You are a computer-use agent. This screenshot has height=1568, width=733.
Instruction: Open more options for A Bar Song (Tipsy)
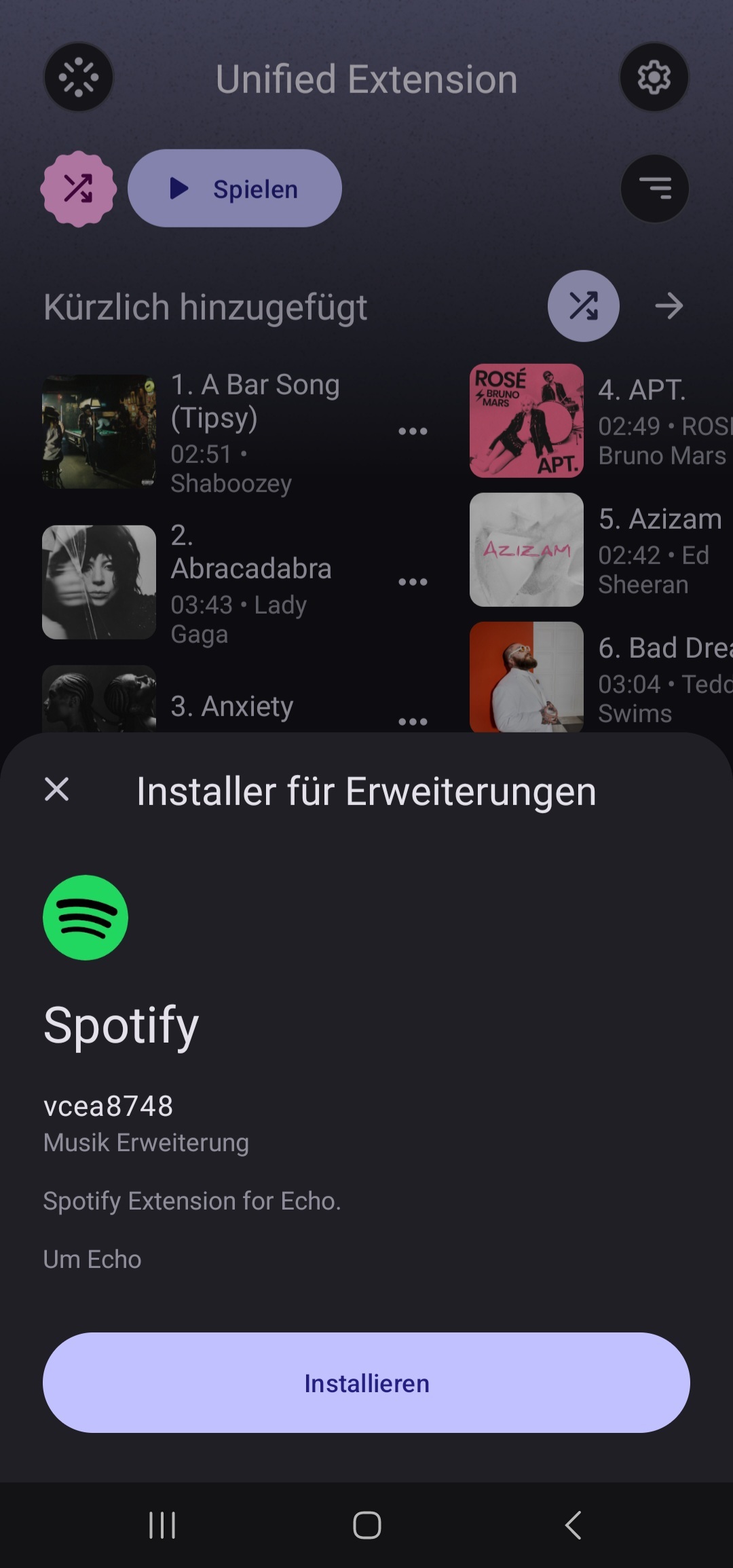(413, 432)
